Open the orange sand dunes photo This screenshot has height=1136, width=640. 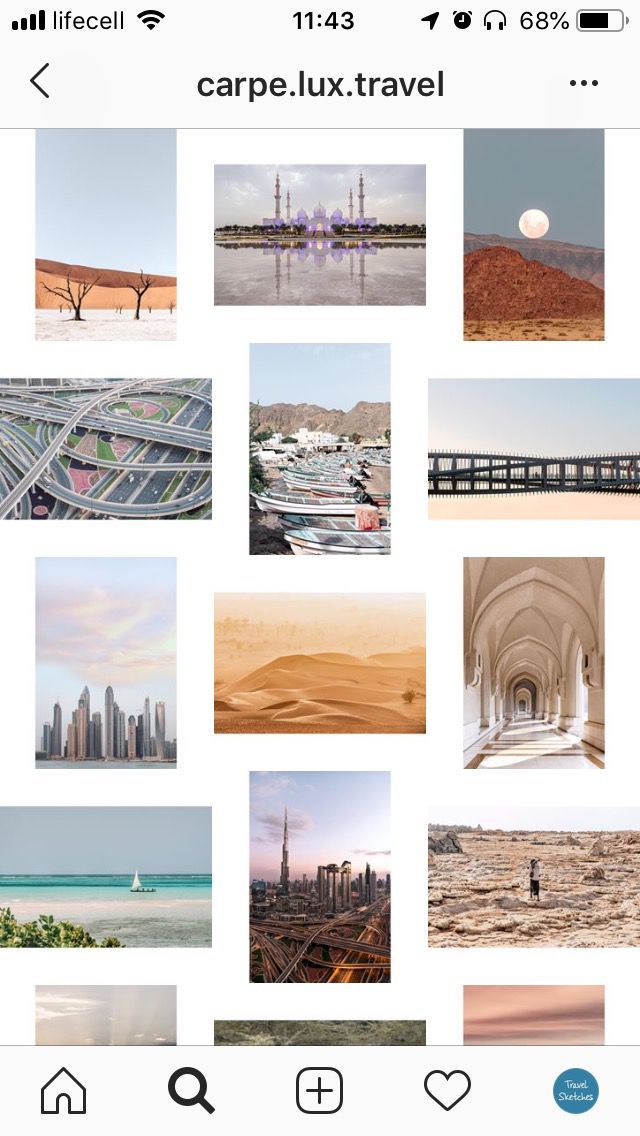click(x=320, y=662)
